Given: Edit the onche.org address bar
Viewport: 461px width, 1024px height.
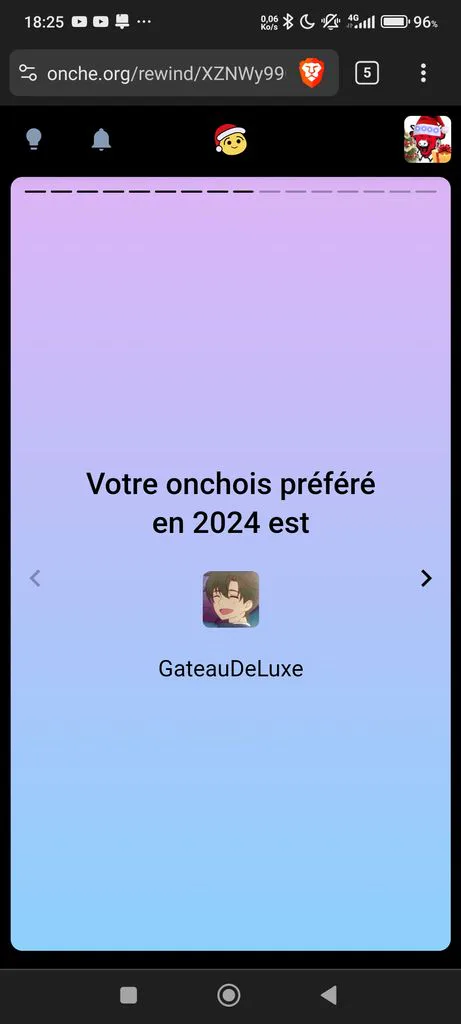Looking at the screenshot, I should (166, 73).
